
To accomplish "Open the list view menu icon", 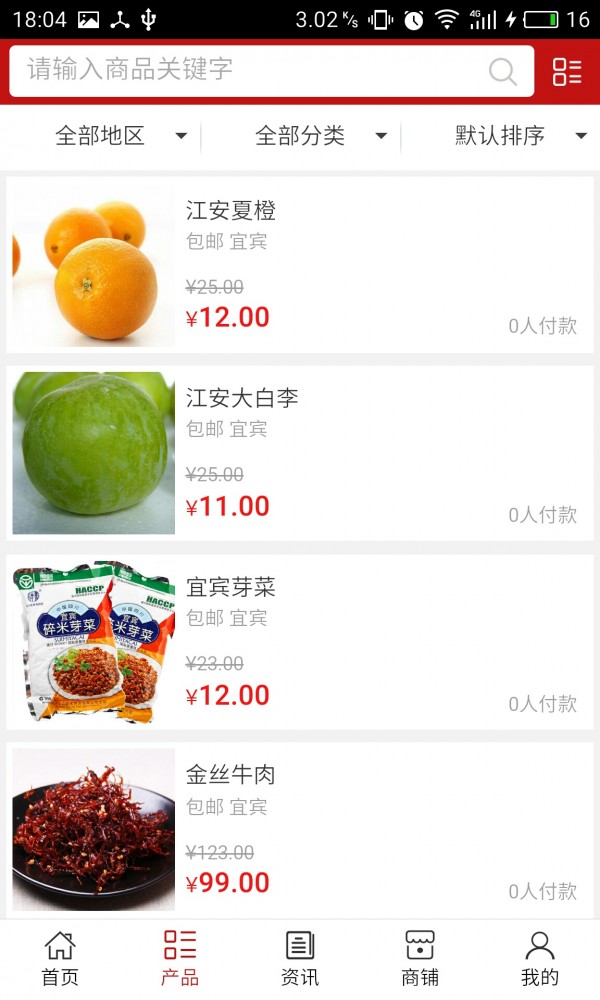I will click(567, 71).
